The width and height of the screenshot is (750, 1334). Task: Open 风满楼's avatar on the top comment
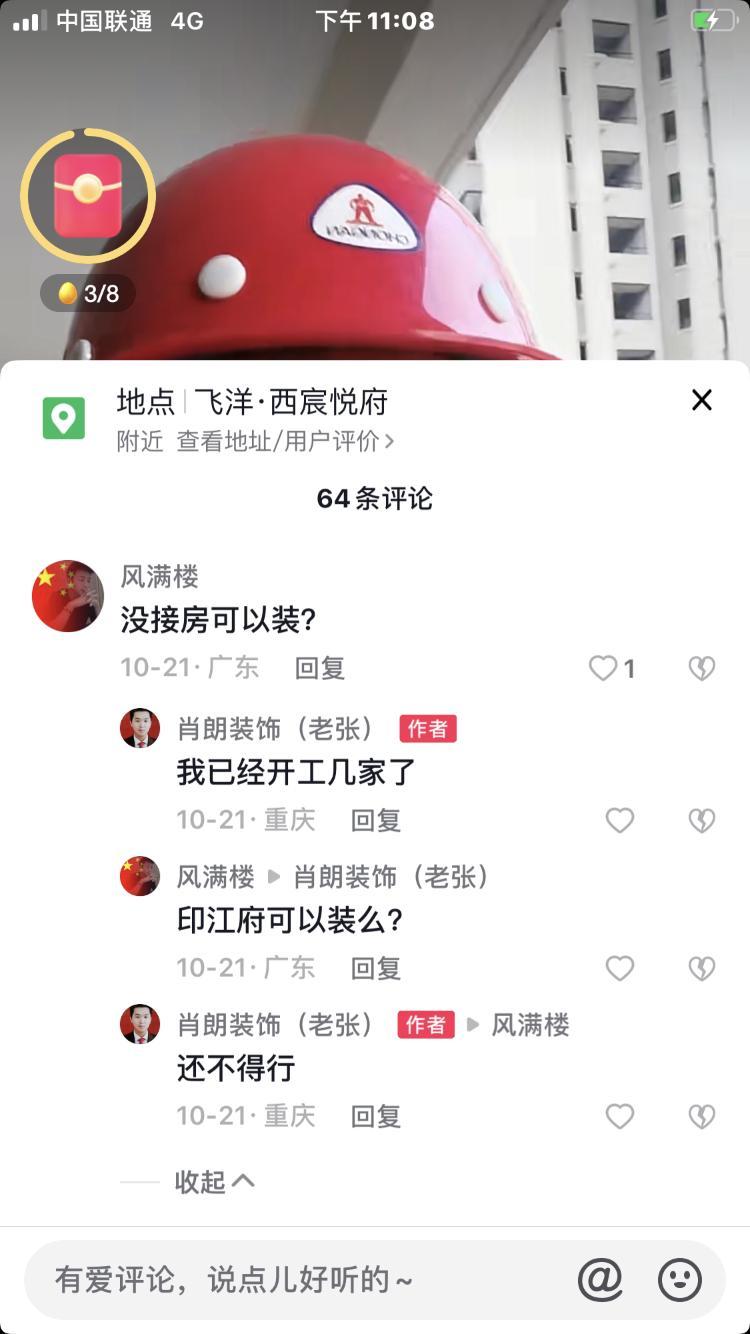(68, 596)
